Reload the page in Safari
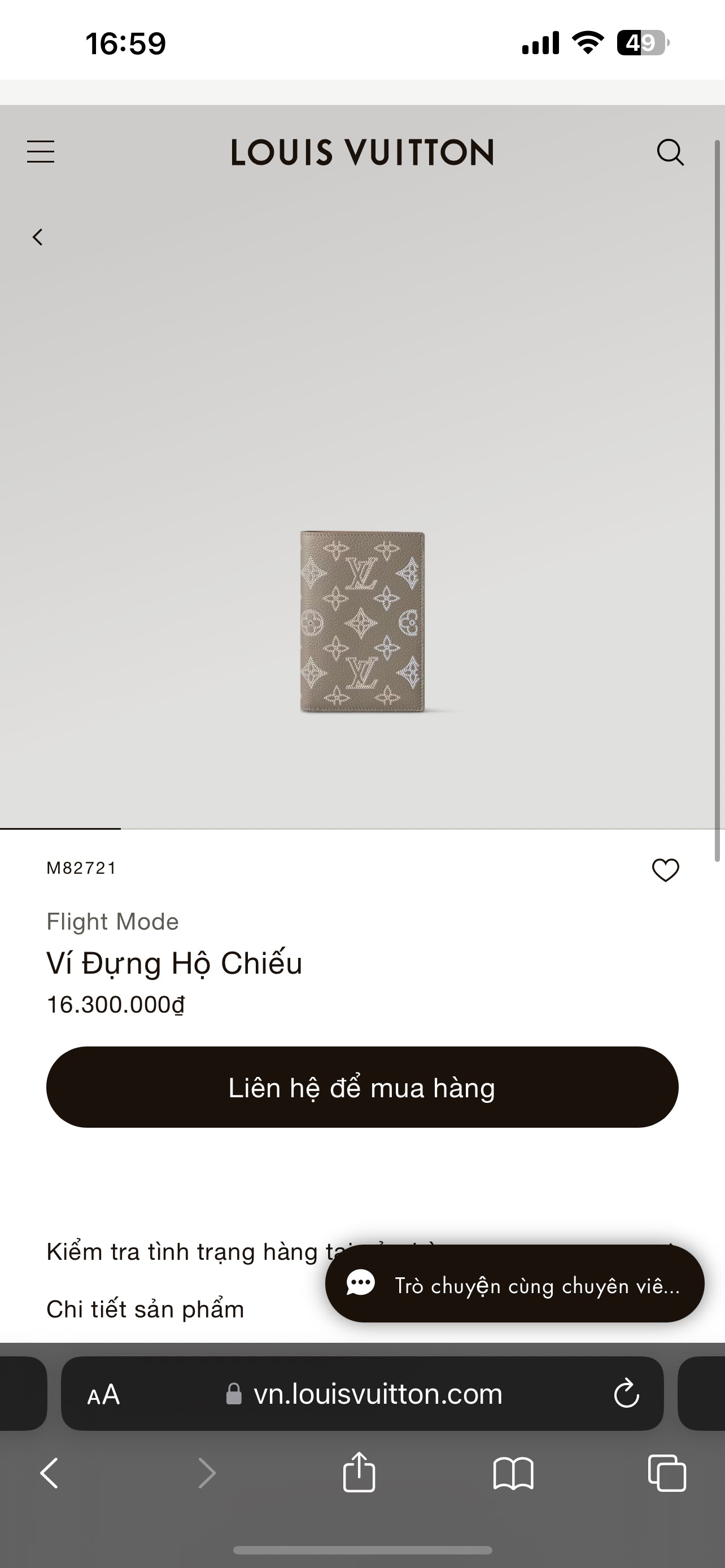The width and height of the screenshot is (725, 1568). (626, 1394)
